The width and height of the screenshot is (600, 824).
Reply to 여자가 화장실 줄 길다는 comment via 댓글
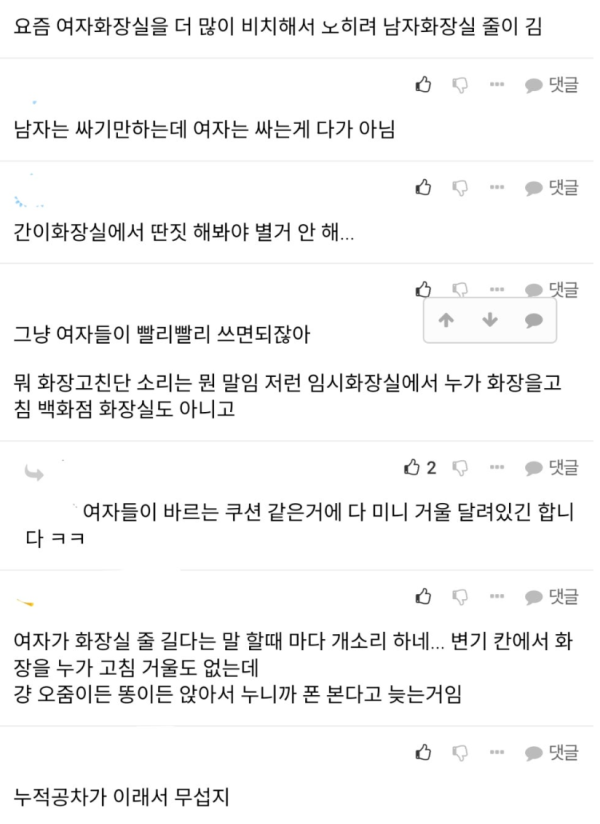(x=551, y=597)
